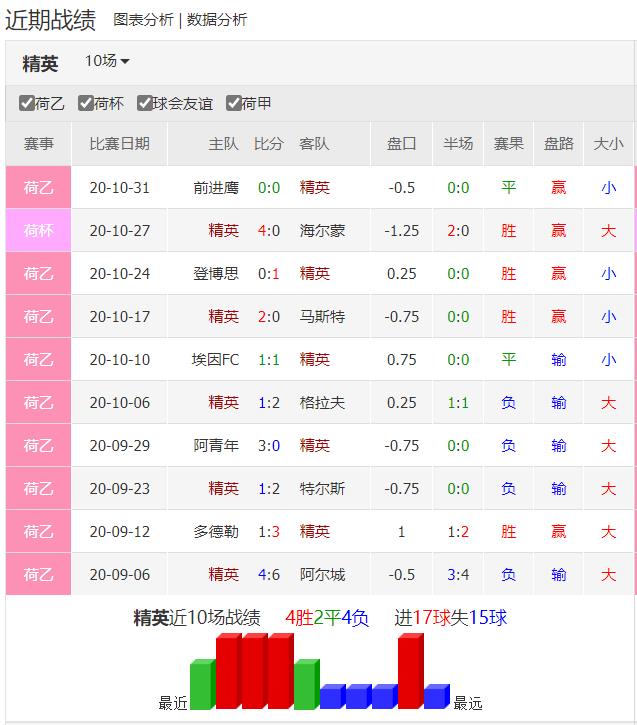Viewport: 637px width, 725px height.
Task: Uncheck the 荷甲 league filter
Action: 234,104
